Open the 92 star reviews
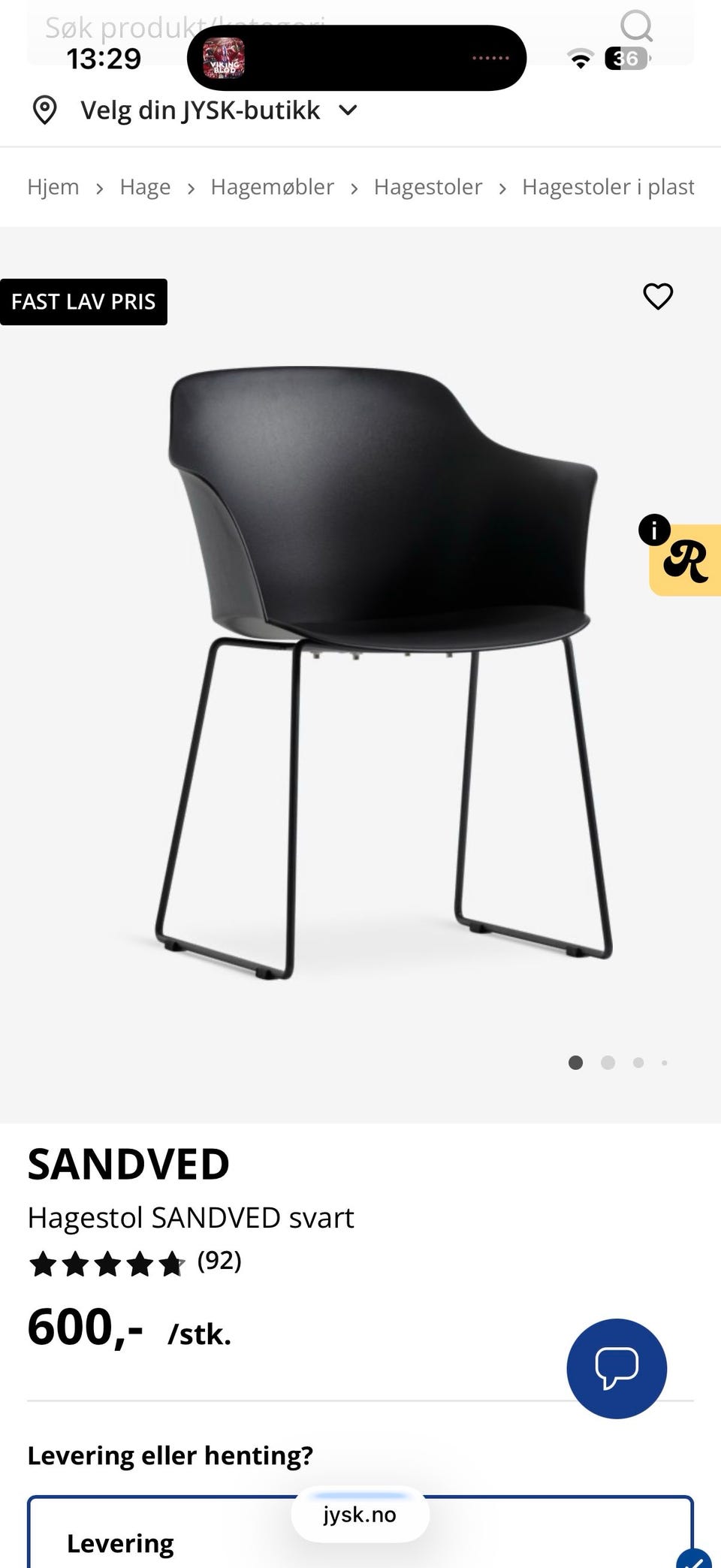721x1568 pixels. 135,1262
